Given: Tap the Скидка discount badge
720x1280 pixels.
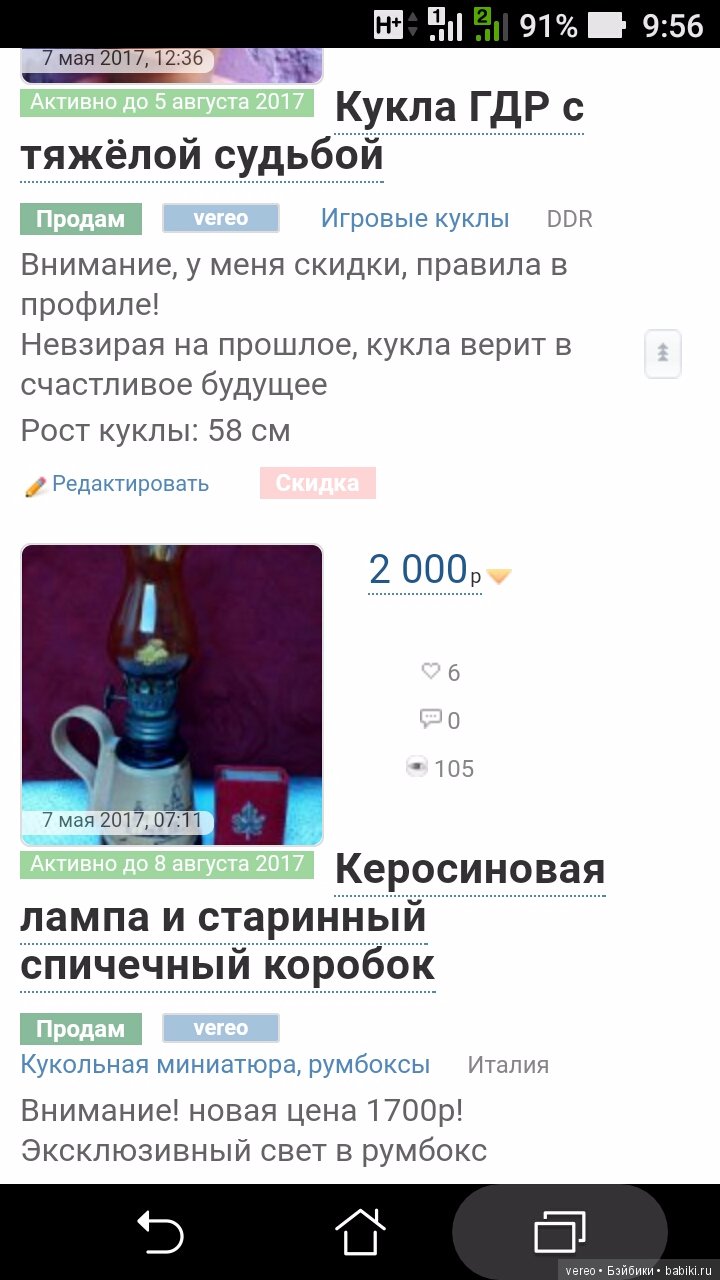Looking at the screenshot, I should tap(317, 483).
